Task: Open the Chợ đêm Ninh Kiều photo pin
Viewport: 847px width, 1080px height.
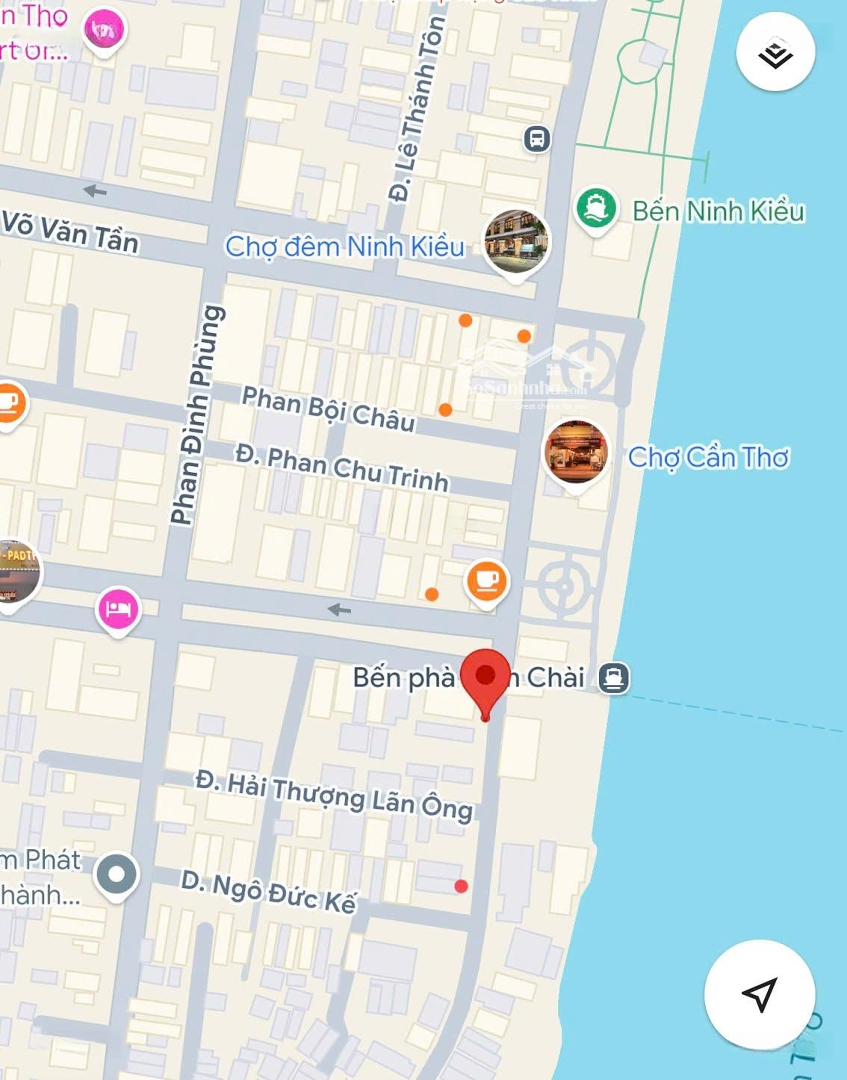Action: click(516, 241)
